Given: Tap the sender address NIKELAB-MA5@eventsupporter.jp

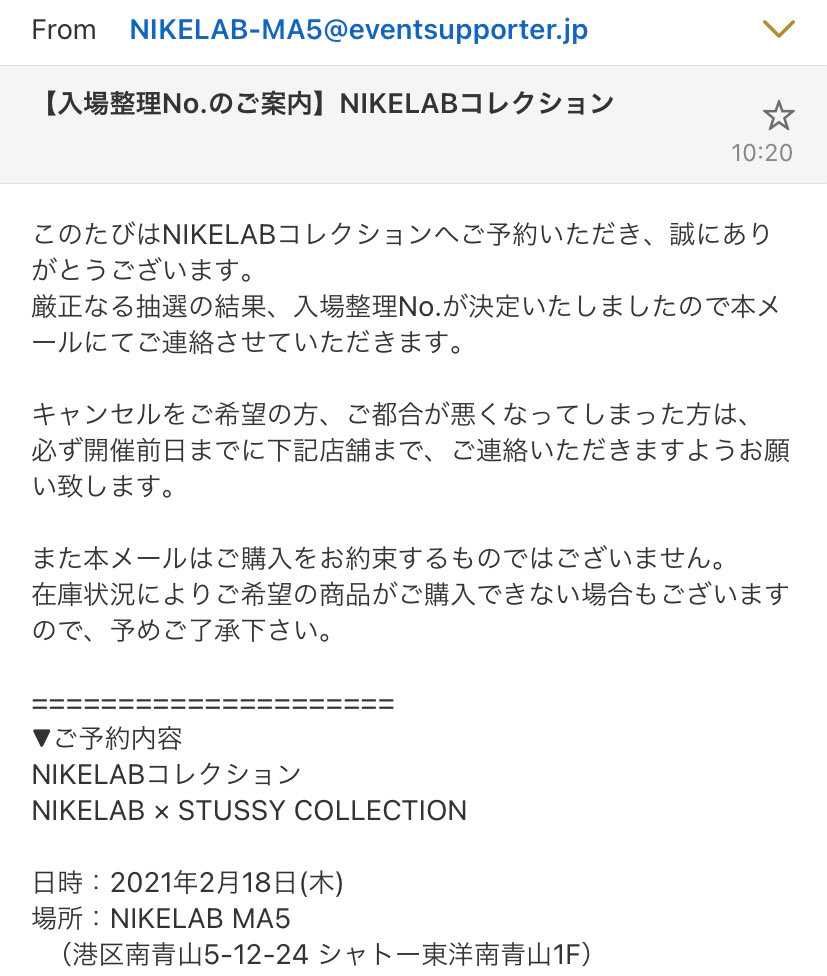Looking at the screenshot, I should [x=358, y=30].
